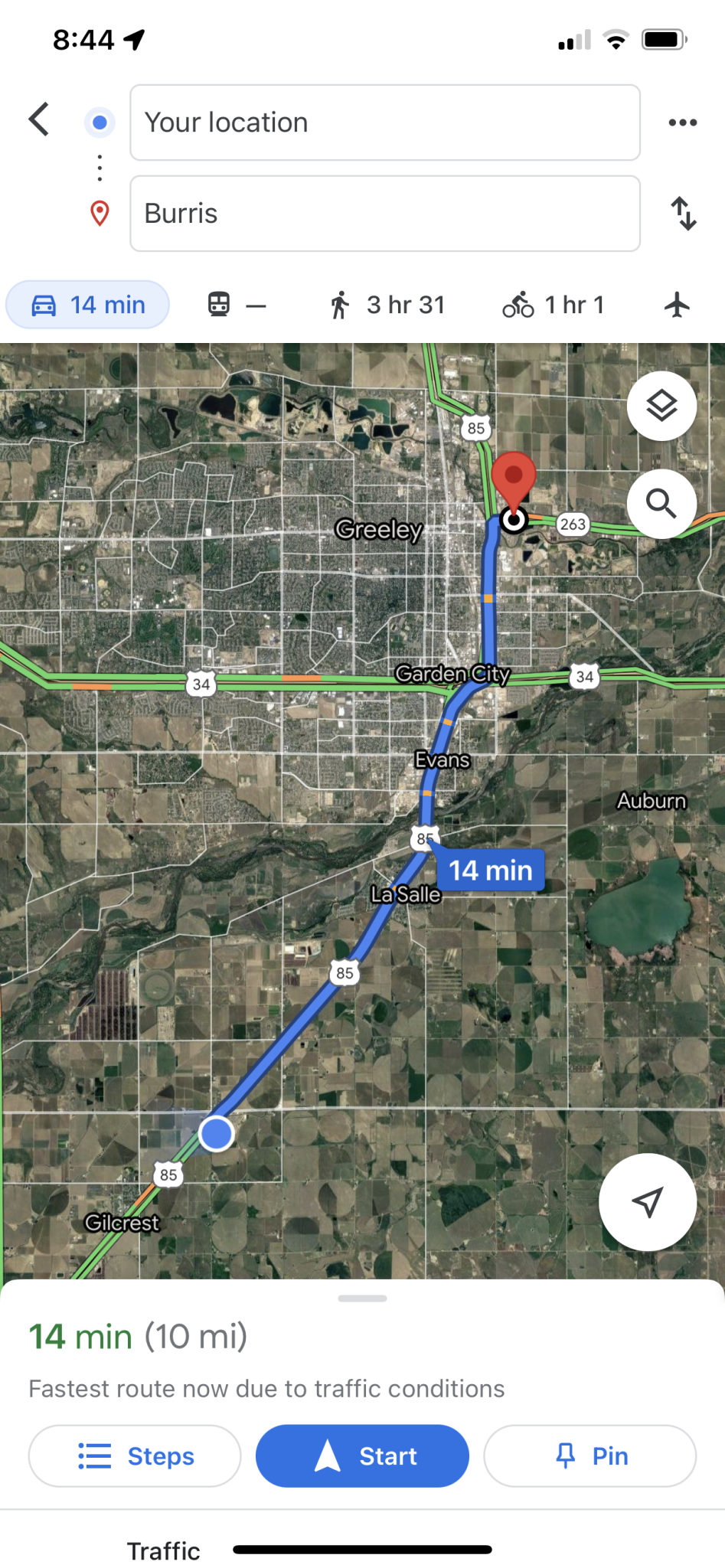Open the three-dot overflow menu
The image size is (725, 1568).
tap(682, 122)
